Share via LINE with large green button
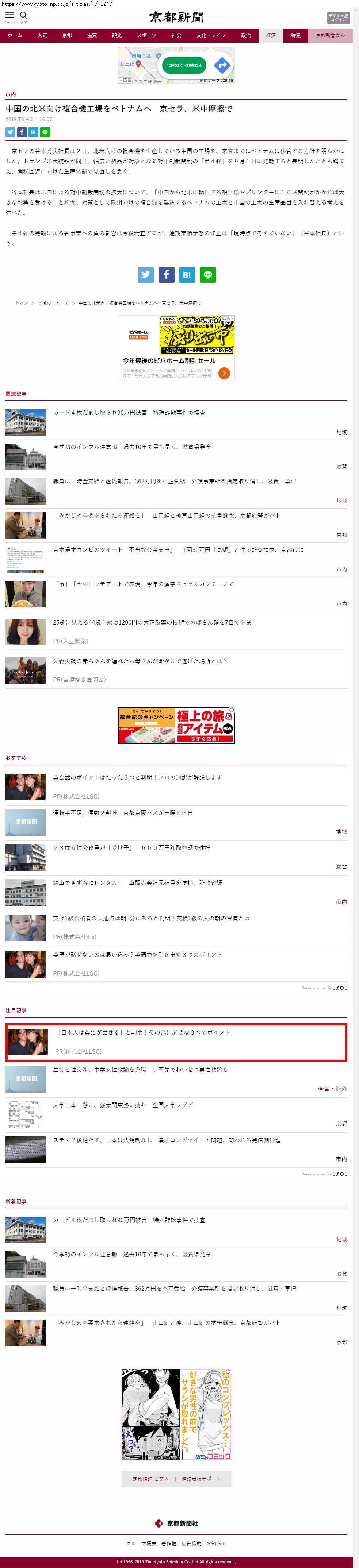Viewport: 359px width, 1568px height. (208, 274)
